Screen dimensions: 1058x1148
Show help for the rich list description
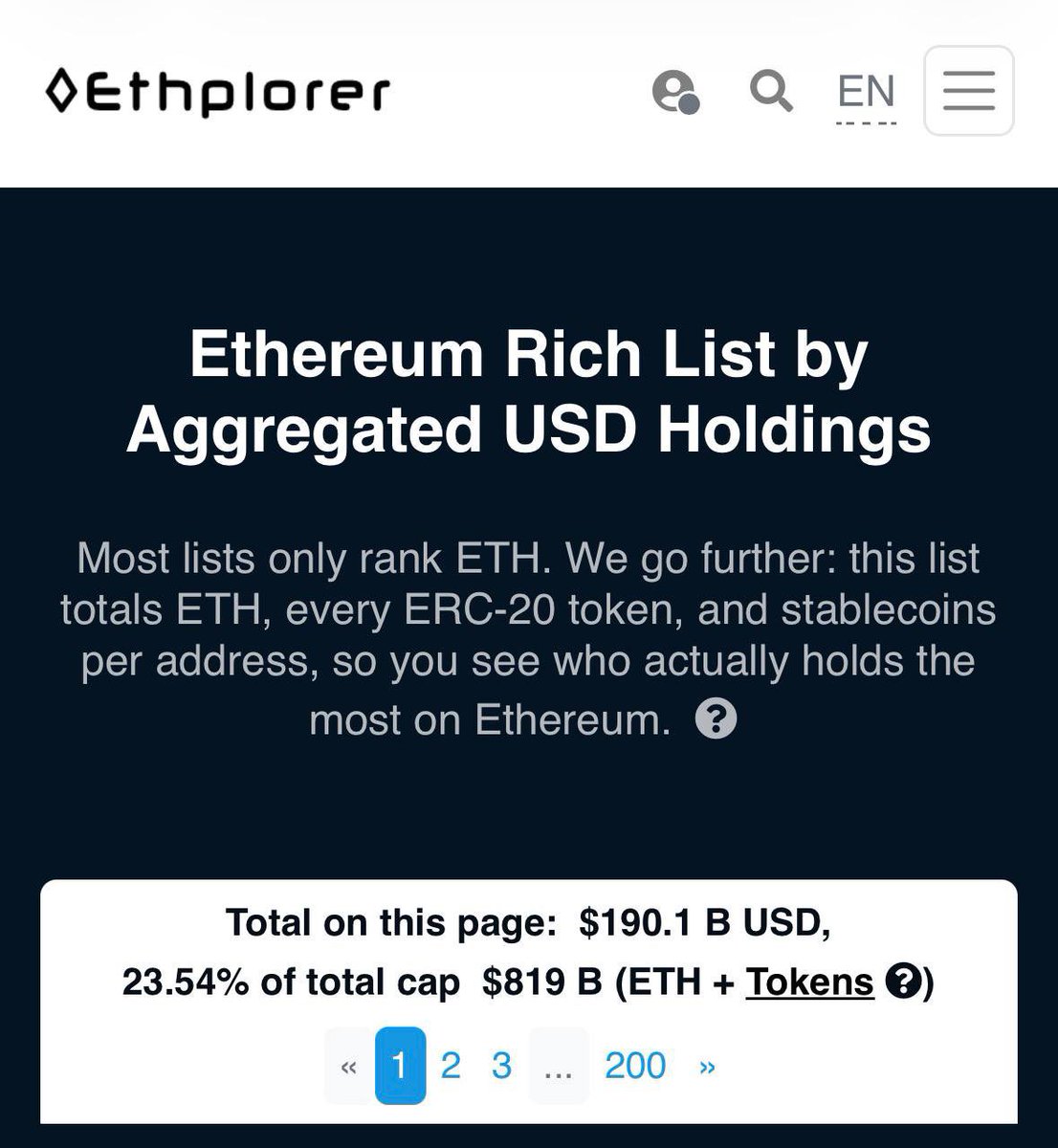pyautogui.click(x=716, y=718)
